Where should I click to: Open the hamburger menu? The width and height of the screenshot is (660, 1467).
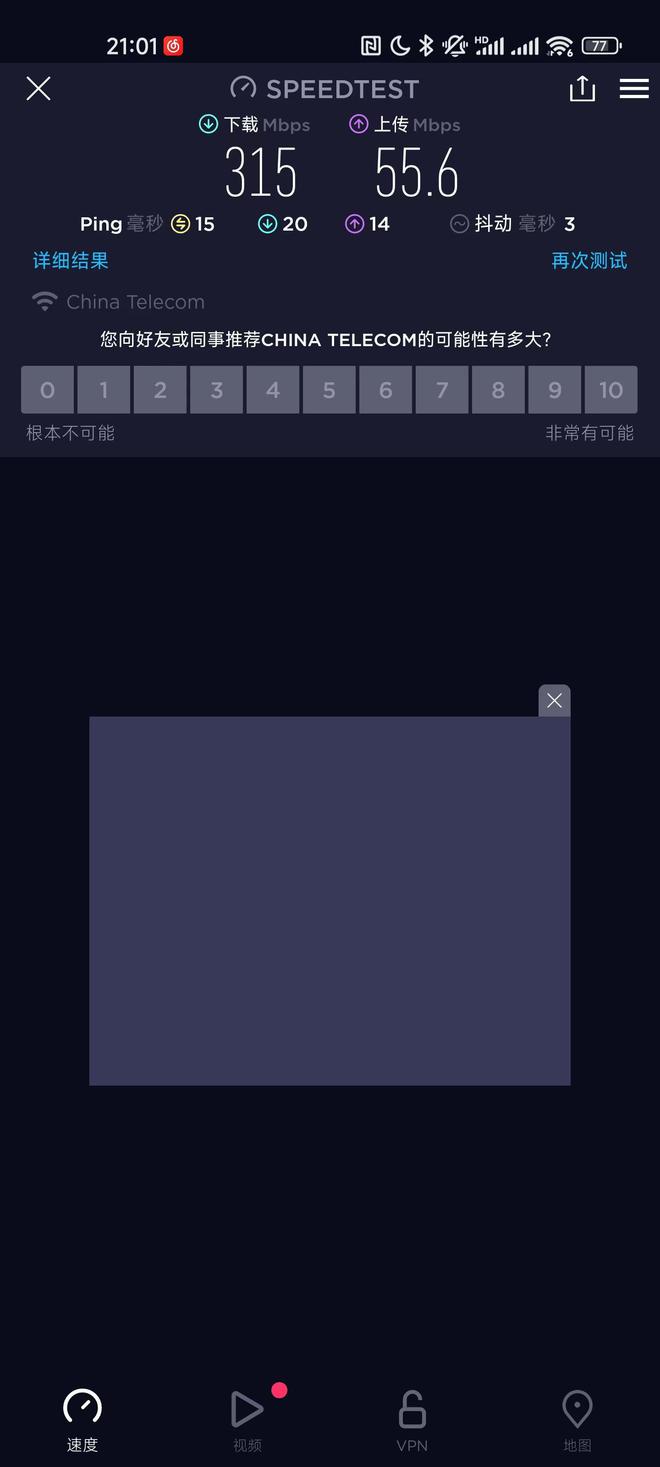pos(634,89)
